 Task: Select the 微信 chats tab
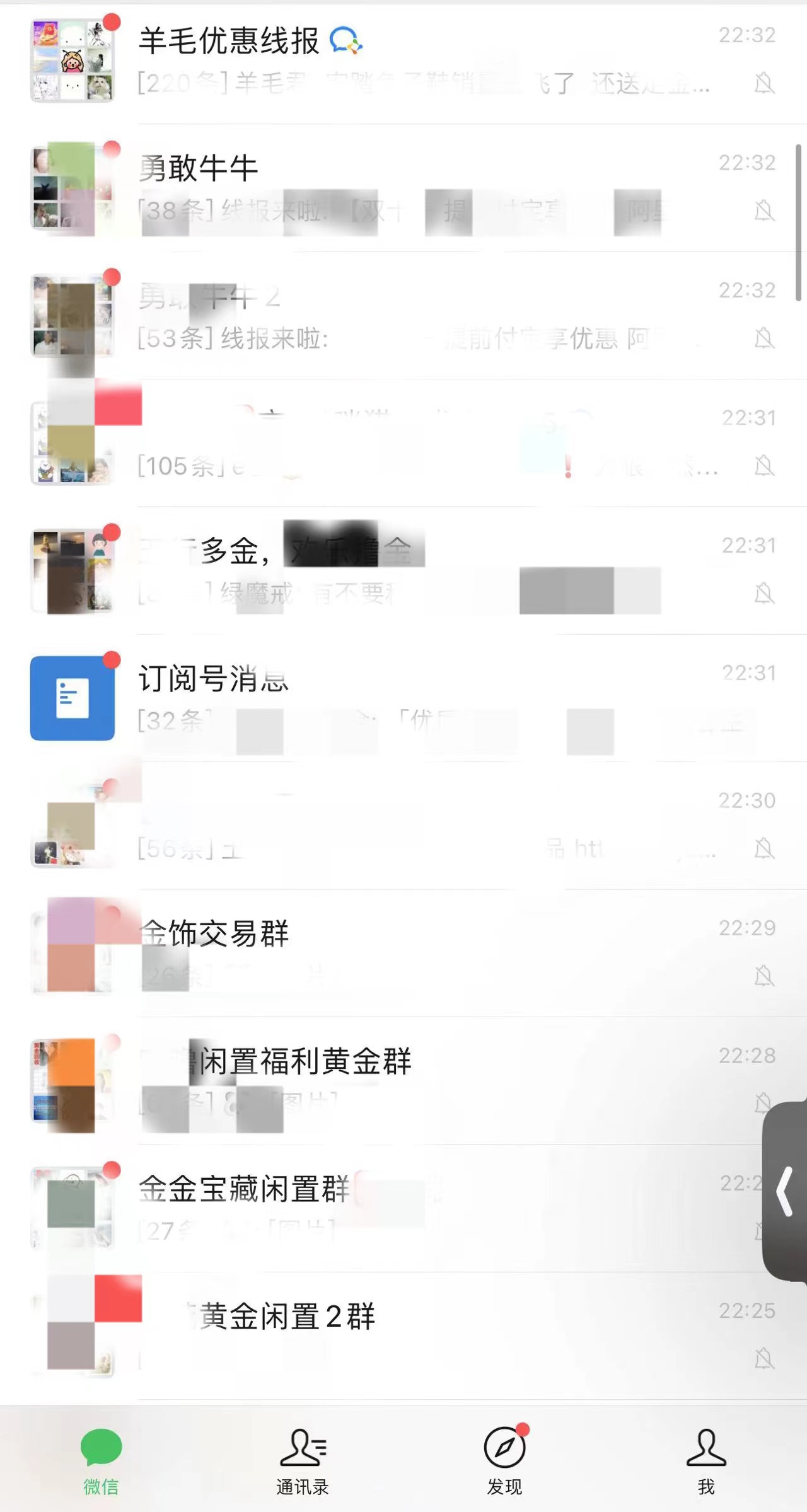coord(101,1461)
